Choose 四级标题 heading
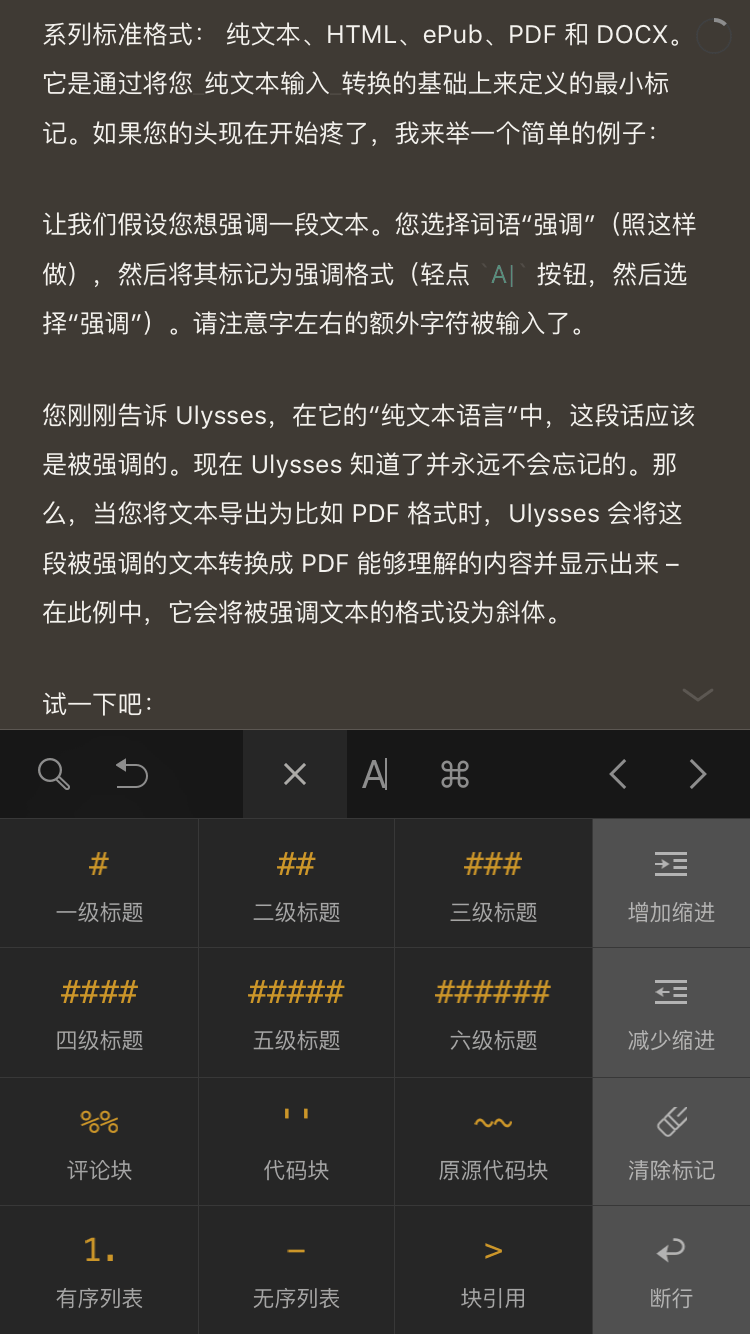 (x=99, y=1012)
